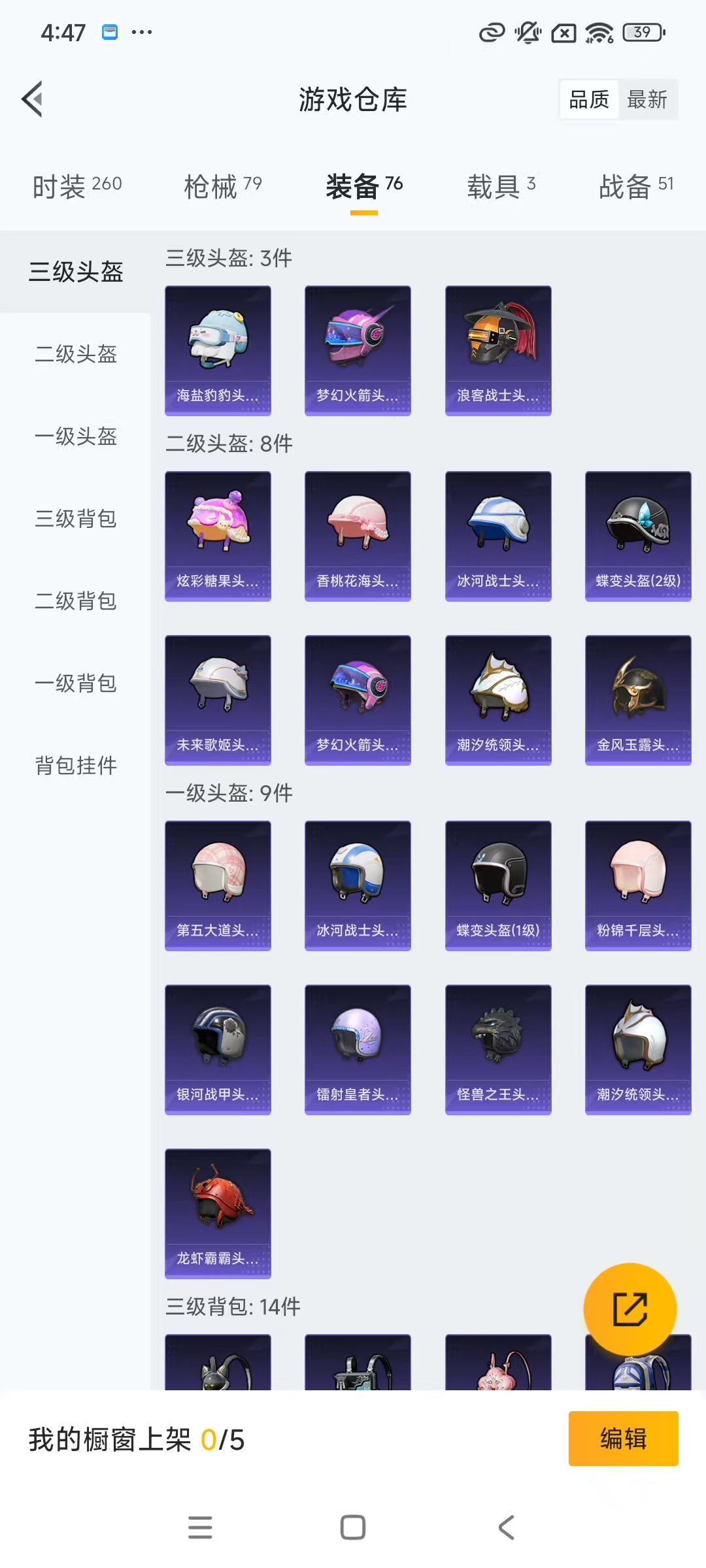Tap the 编辑 button for shop listing
Viewport: 706px width, 1568px height.
tap(623, 1438)
